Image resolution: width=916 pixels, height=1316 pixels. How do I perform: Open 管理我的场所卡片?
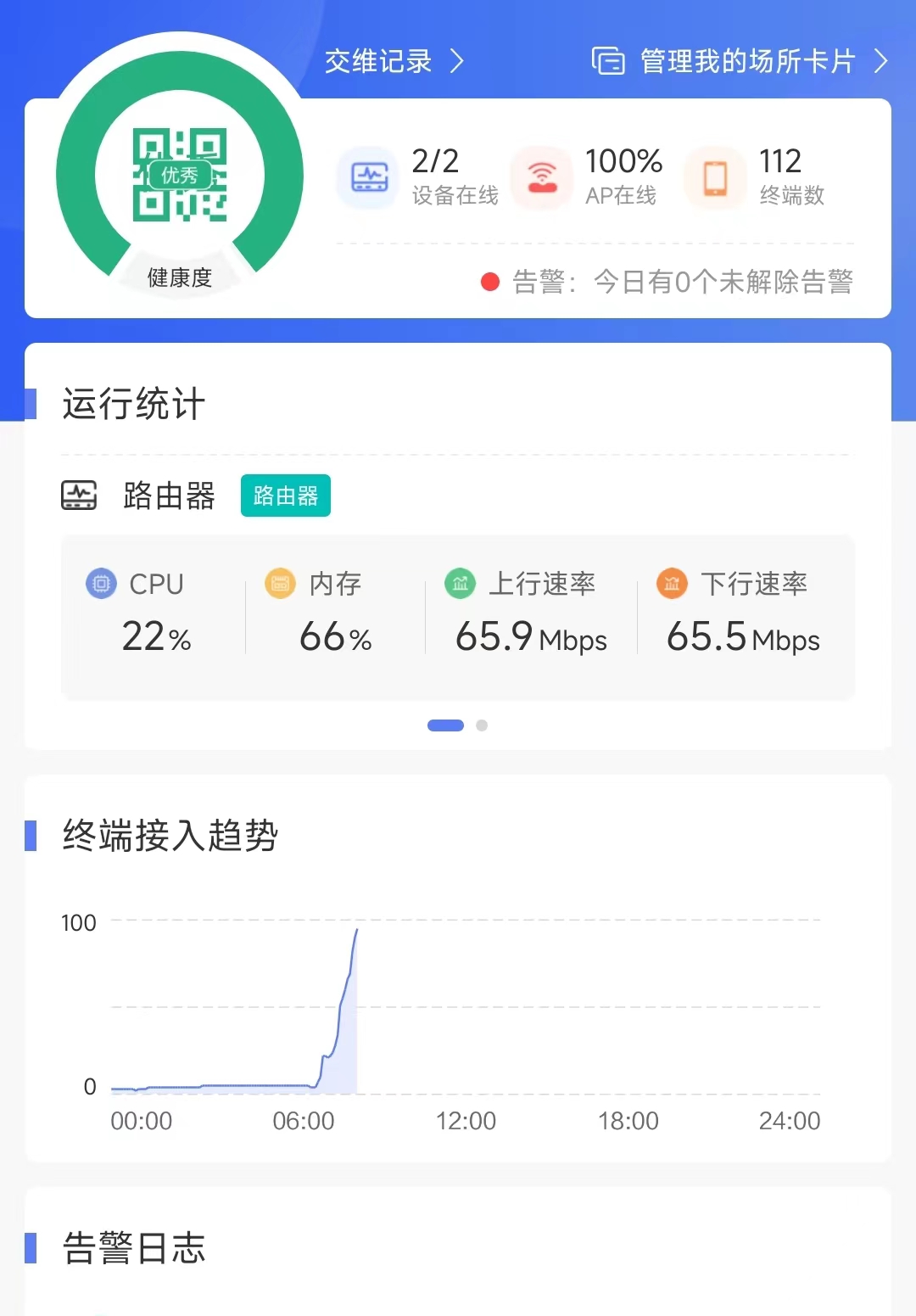tap(740, 61)
